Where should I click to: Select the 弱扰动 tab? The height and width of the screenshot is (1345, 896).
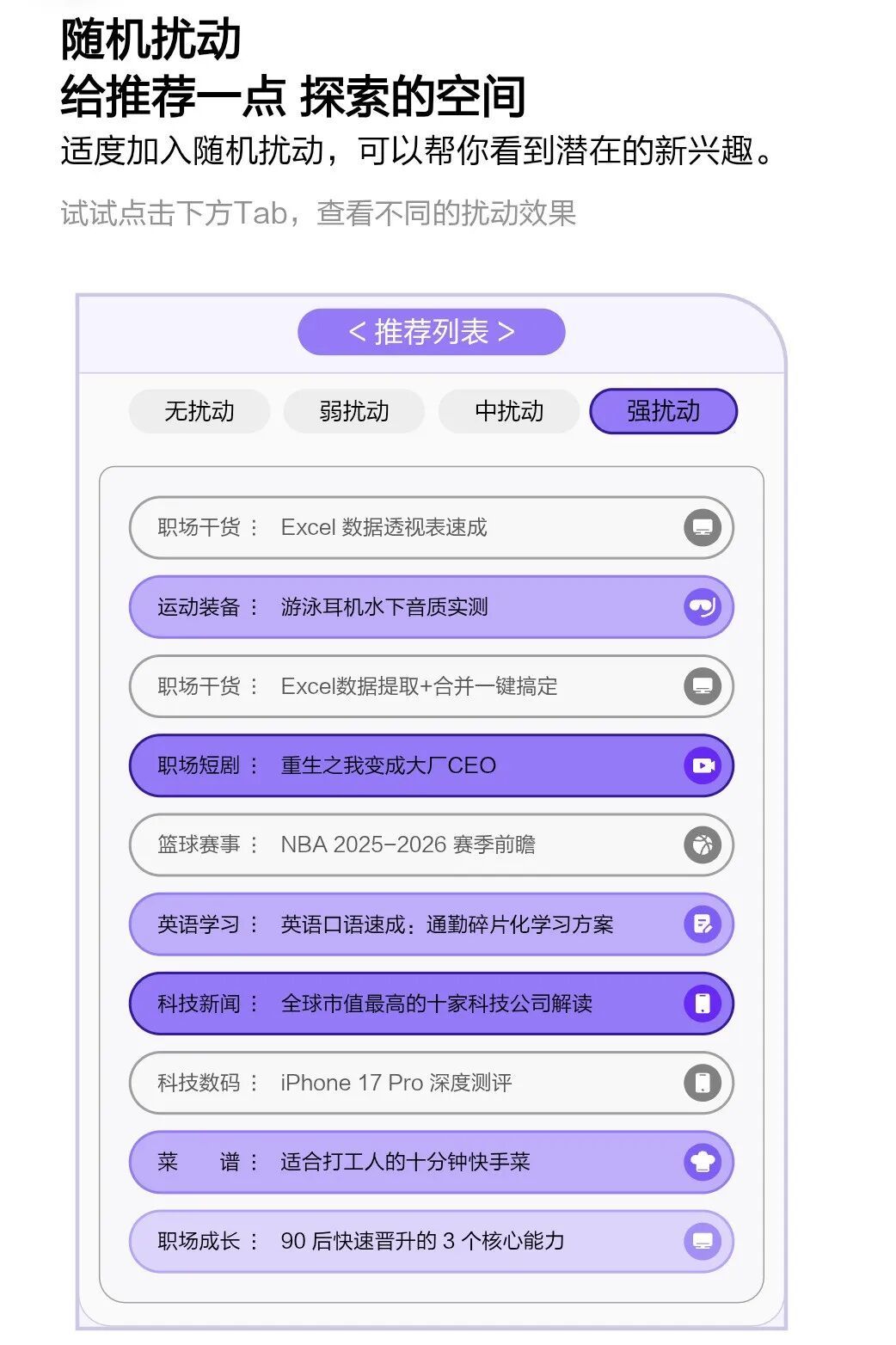(353, 411)
